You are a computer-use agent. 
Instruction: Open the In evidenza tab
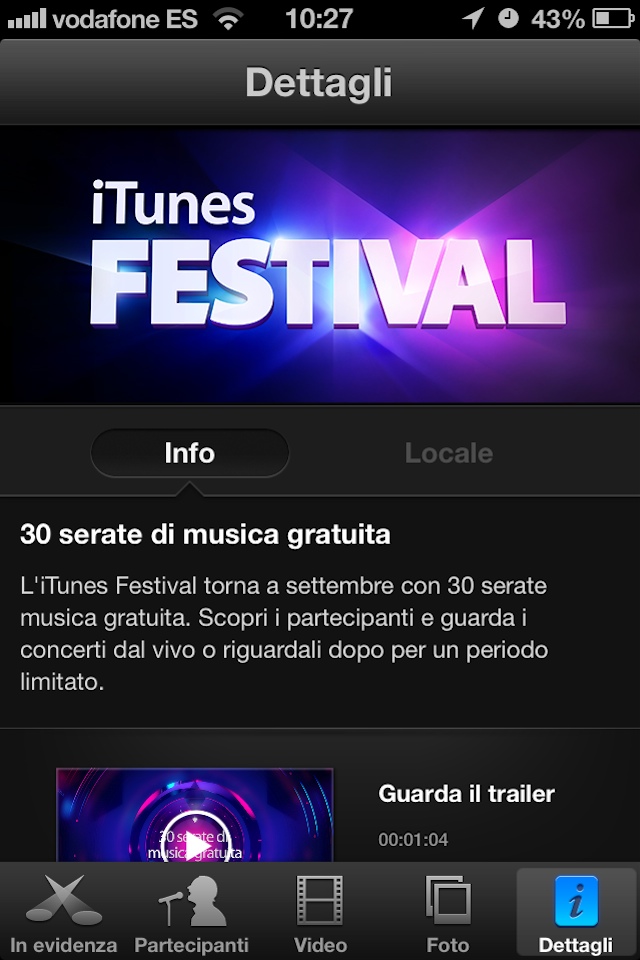(64, 914)
